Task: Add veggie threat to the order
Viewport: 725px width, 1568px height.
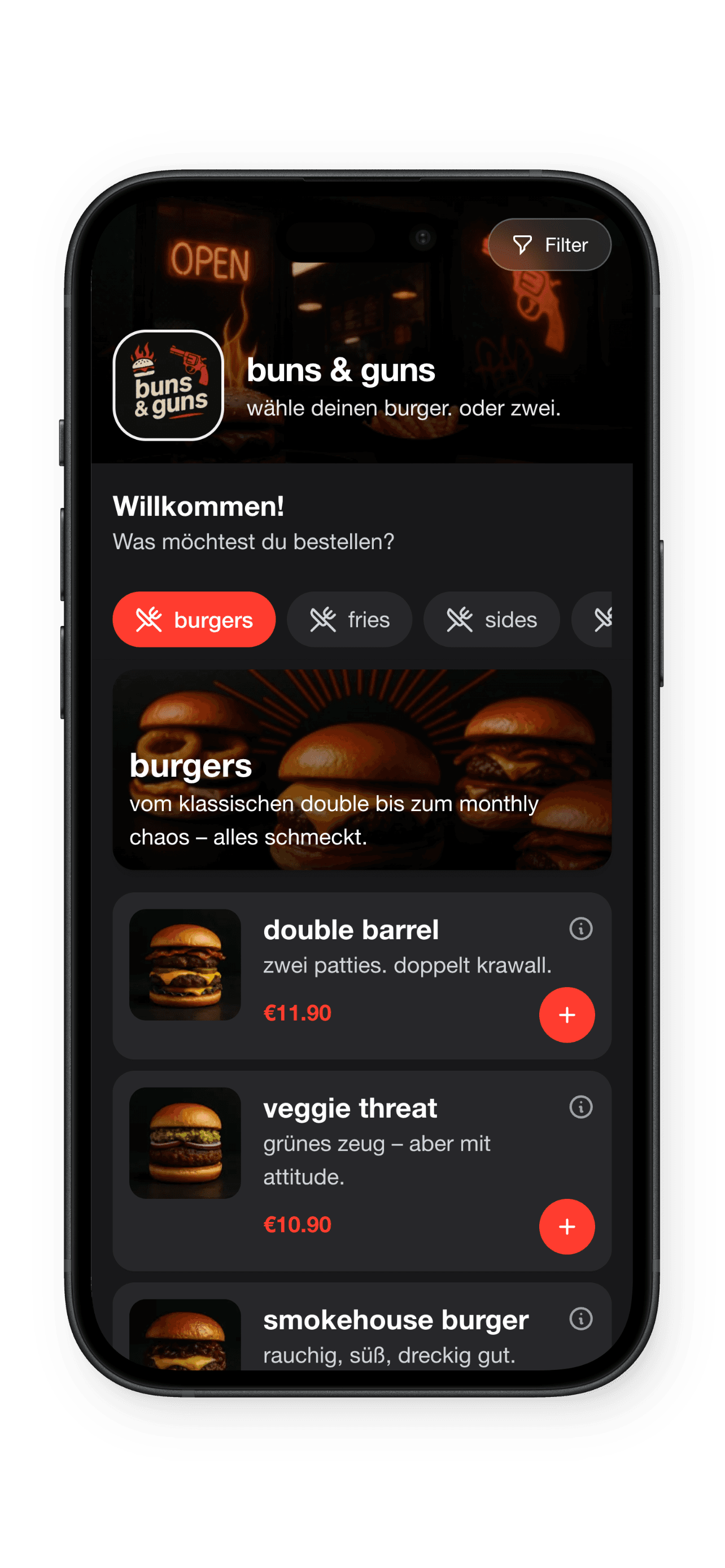Action: click(x=567, y=1227)
